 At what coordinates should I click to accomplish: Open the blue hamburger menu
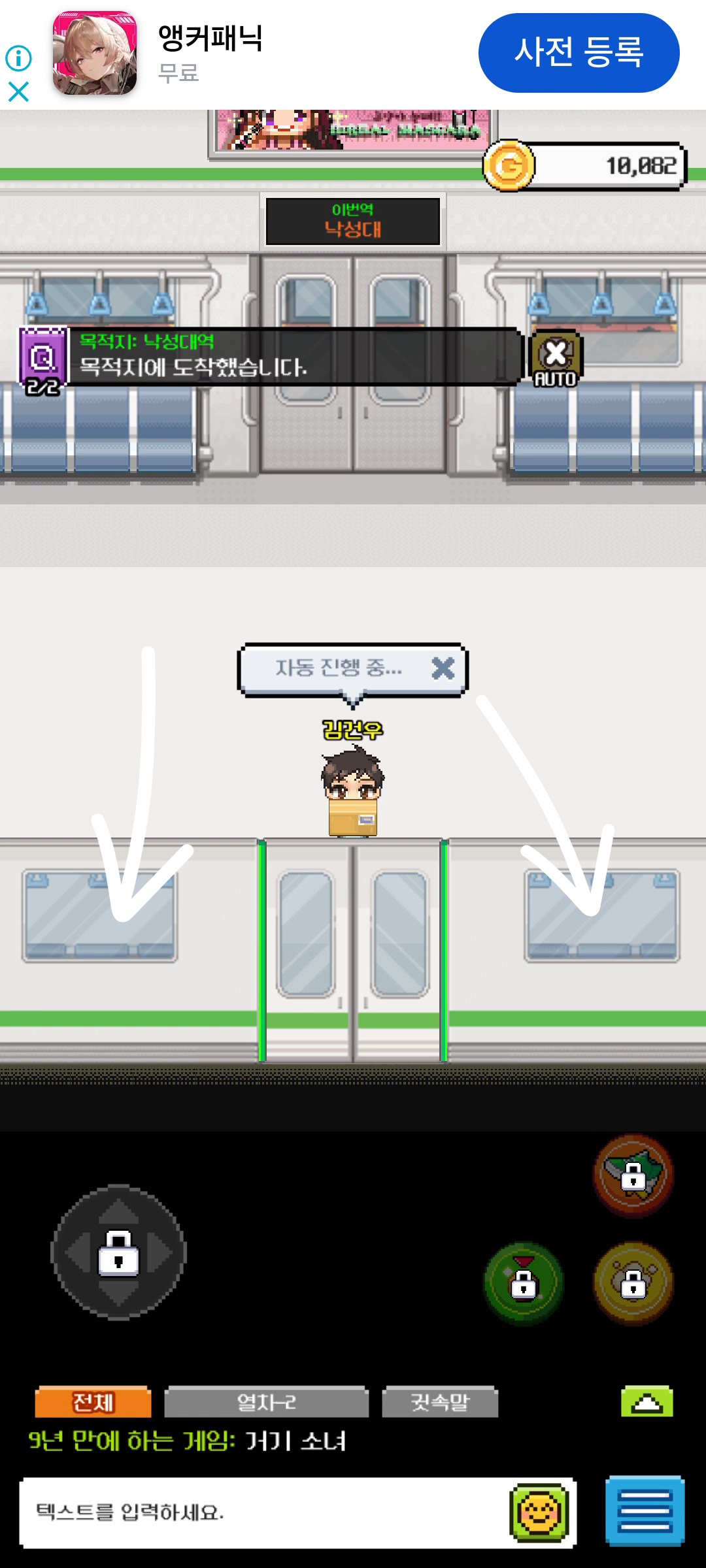tap(645, 1511)
